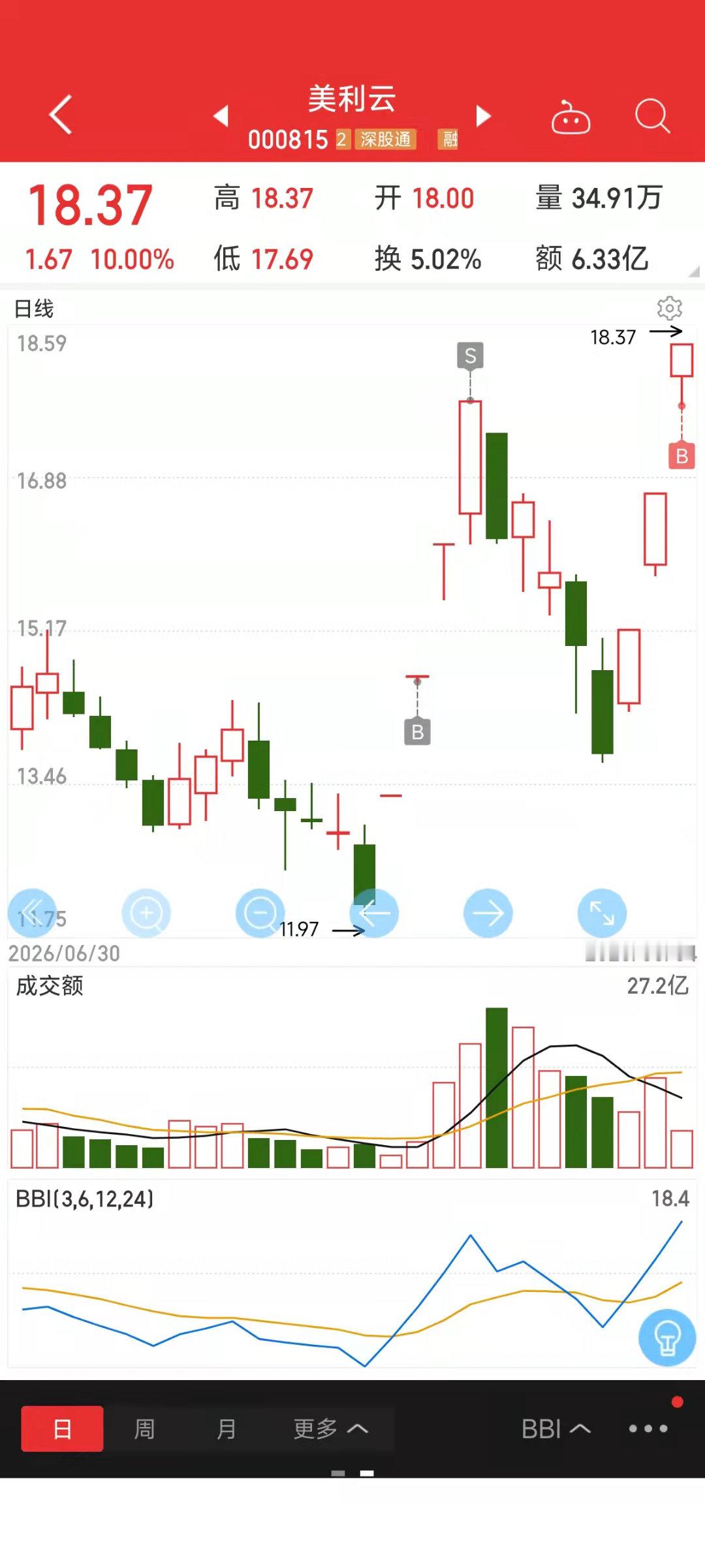Expand the 更多 period options
Viewport: 705px width, 1568px height.
coord(331,1428)
